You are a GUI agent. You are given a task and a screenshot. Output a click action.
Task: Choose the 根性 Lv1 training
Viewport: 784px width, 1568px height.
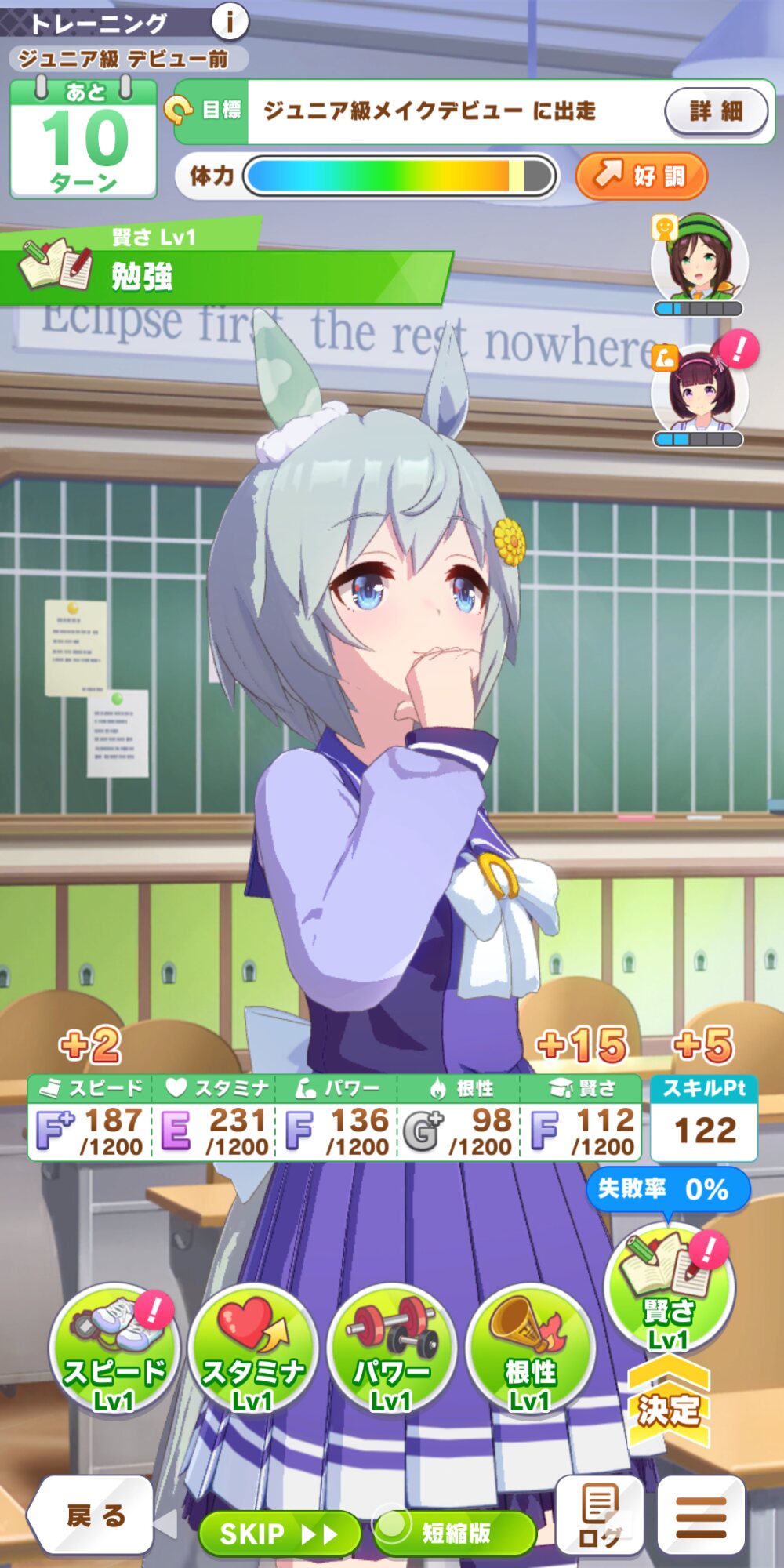coord(530,1348)
